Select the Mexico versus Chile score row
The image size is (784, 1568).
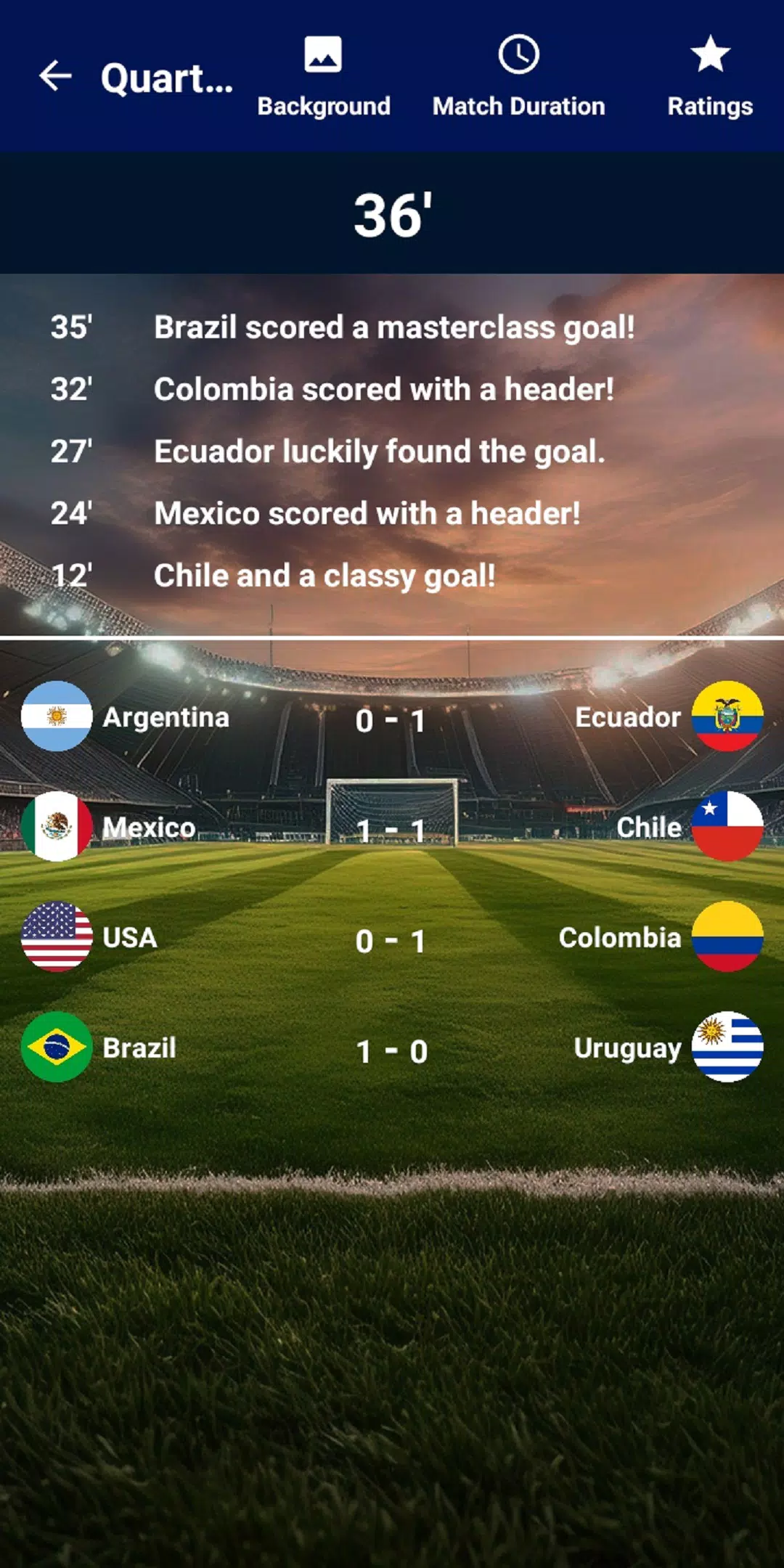point(392,828)
